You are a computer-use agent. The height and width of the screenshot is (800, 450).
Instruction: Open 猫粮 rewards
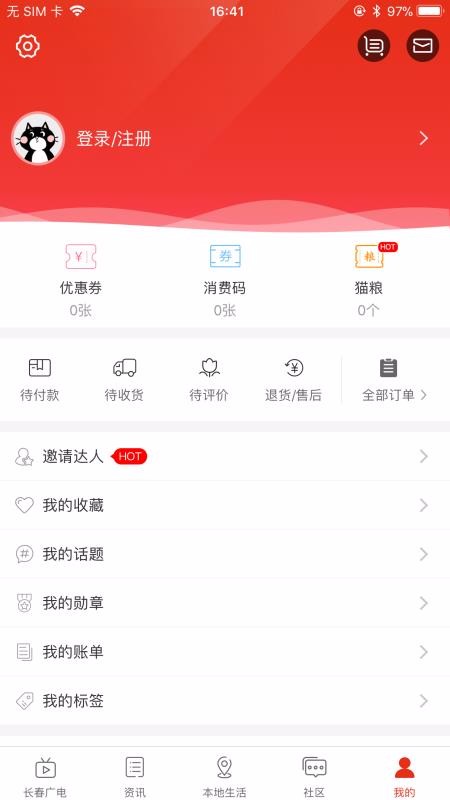(369, 281)
